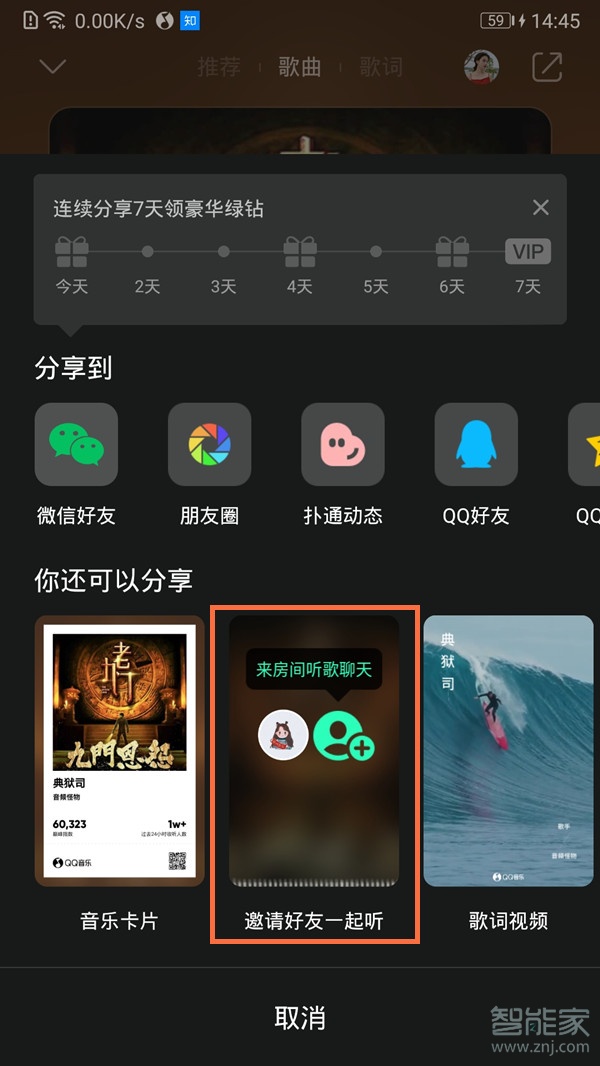This screenshot has height=1066, width=600.
Task: Share the song to 朋友圈
Action: (209, 445)
